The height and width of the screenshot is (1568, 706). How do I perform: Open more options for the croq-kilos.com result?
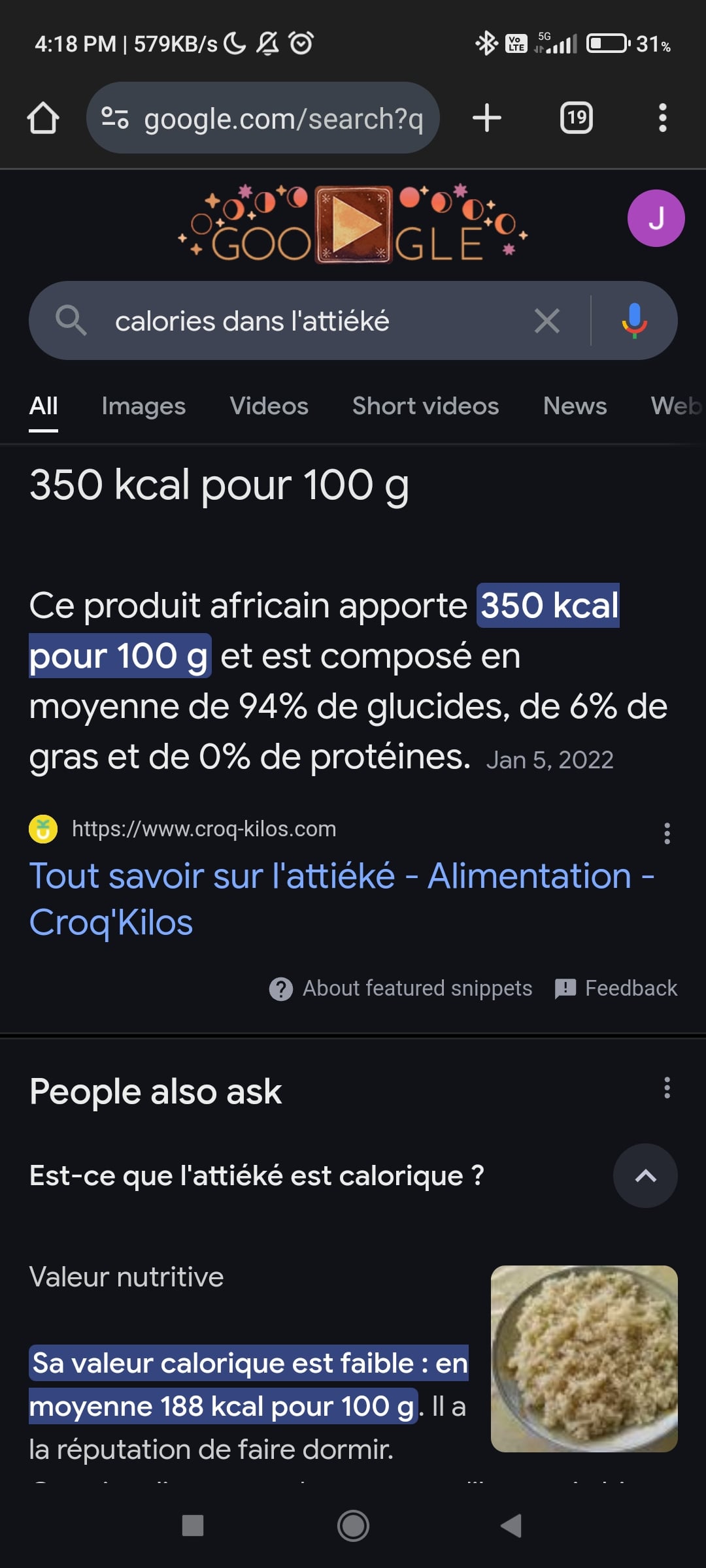[667, 834]
